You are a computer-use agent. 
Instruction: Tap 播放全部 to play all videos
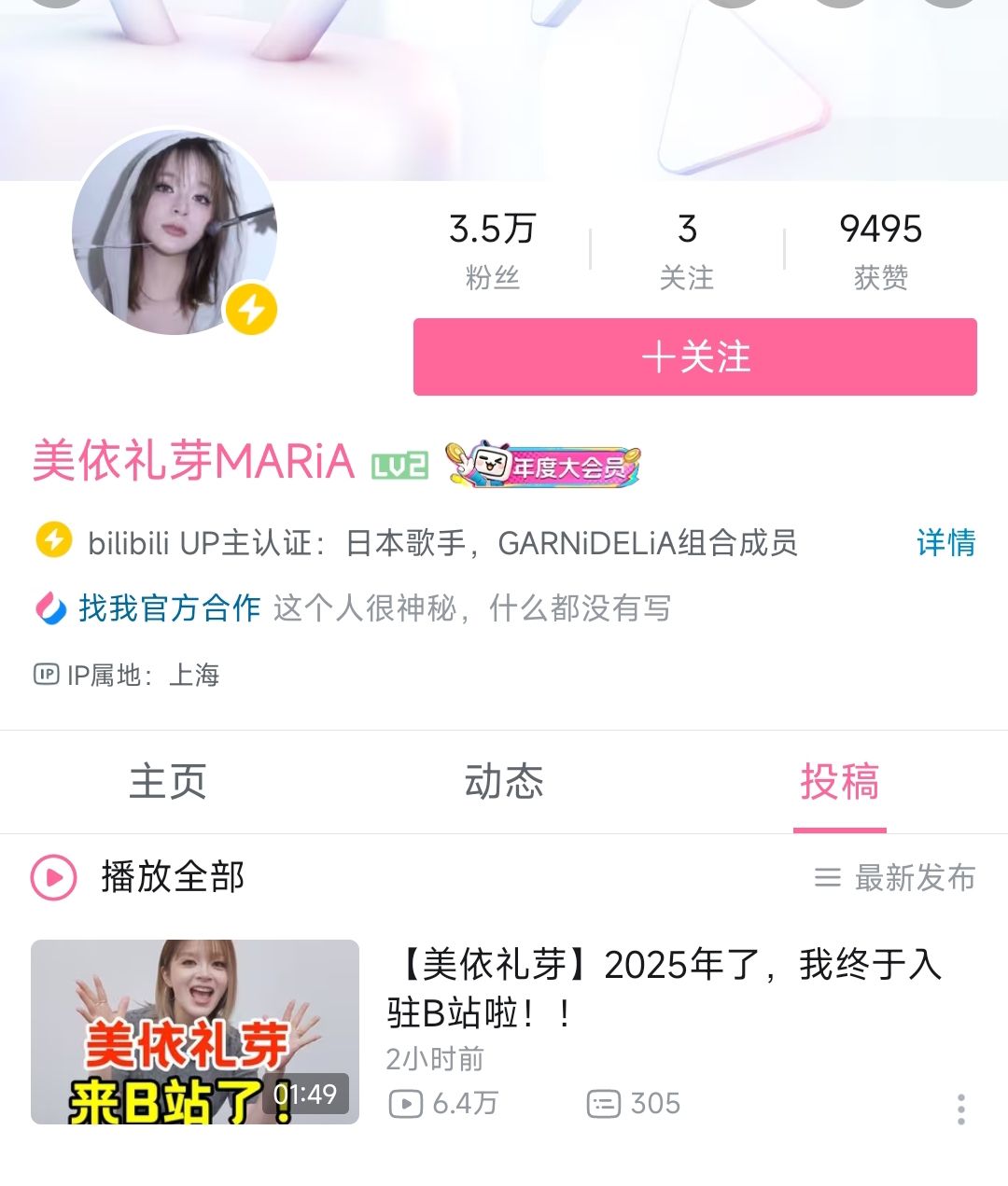tap(140, 877)
